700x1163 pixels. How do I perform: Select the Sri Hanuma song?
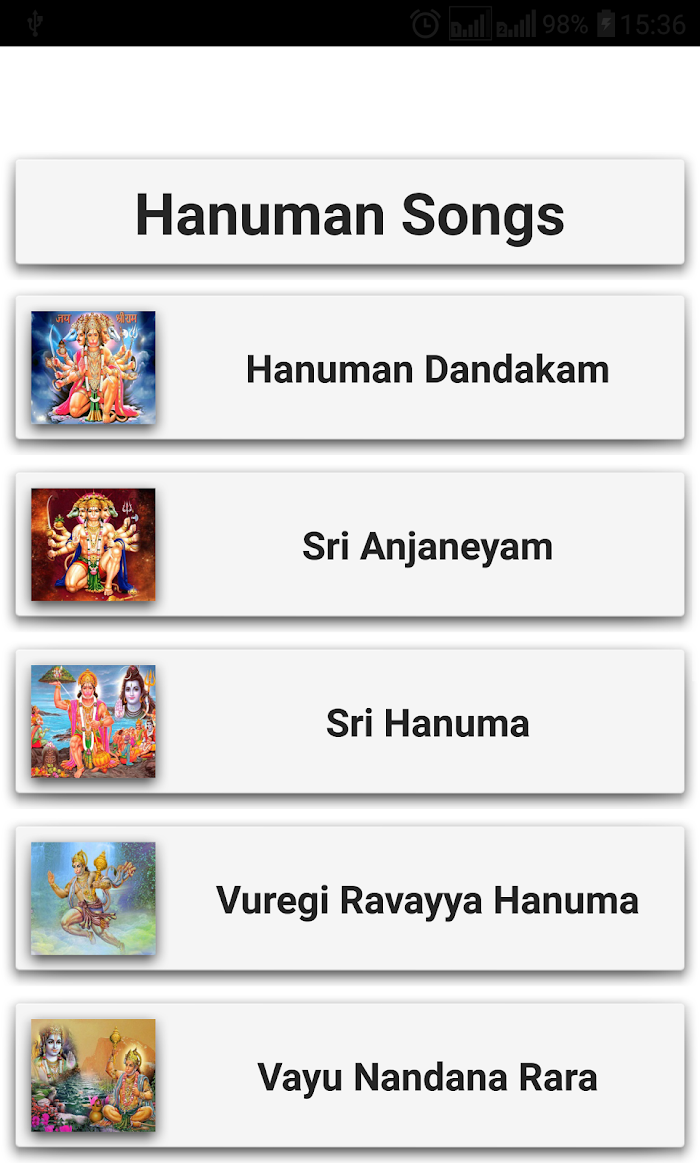click(427, 723)
